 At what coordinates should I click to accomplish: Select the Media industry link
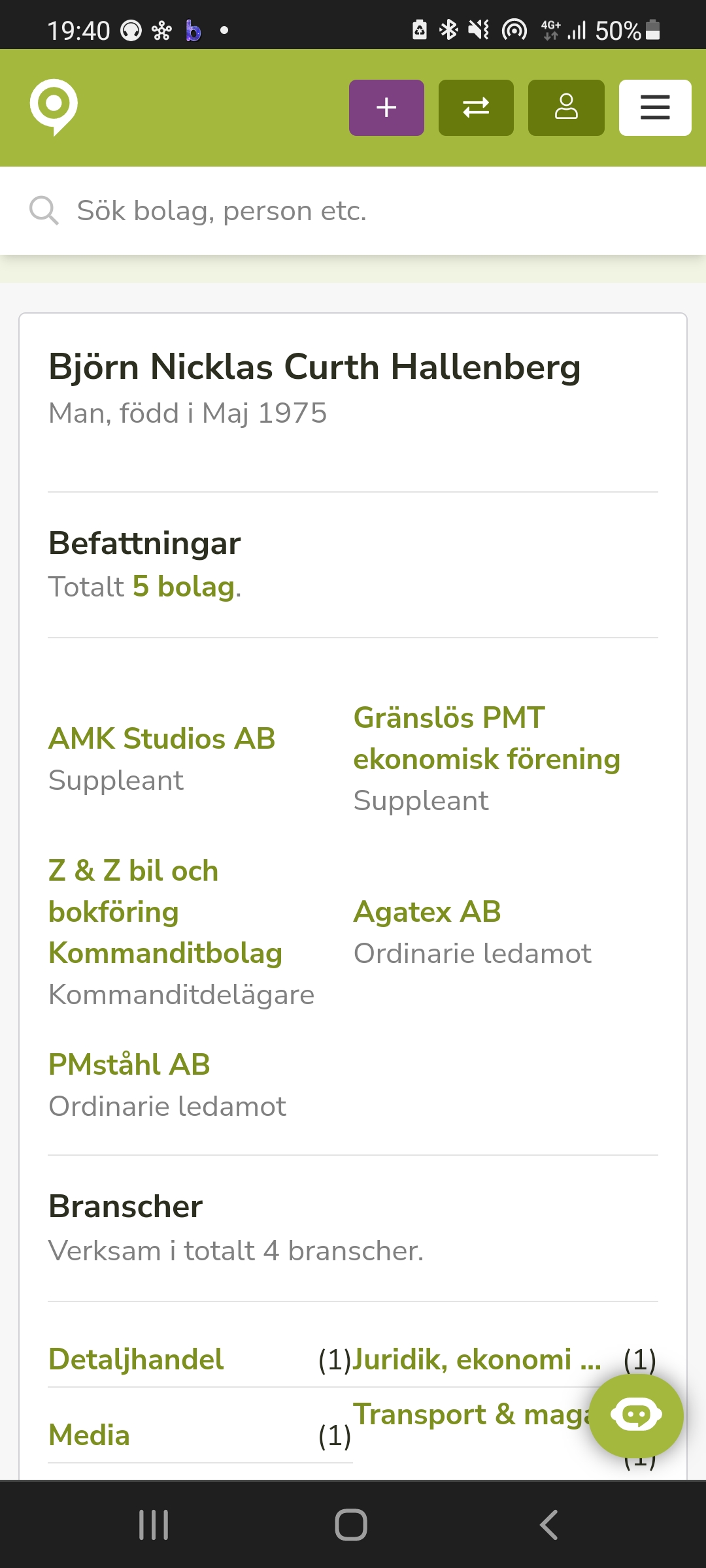tap(90, 1435)
